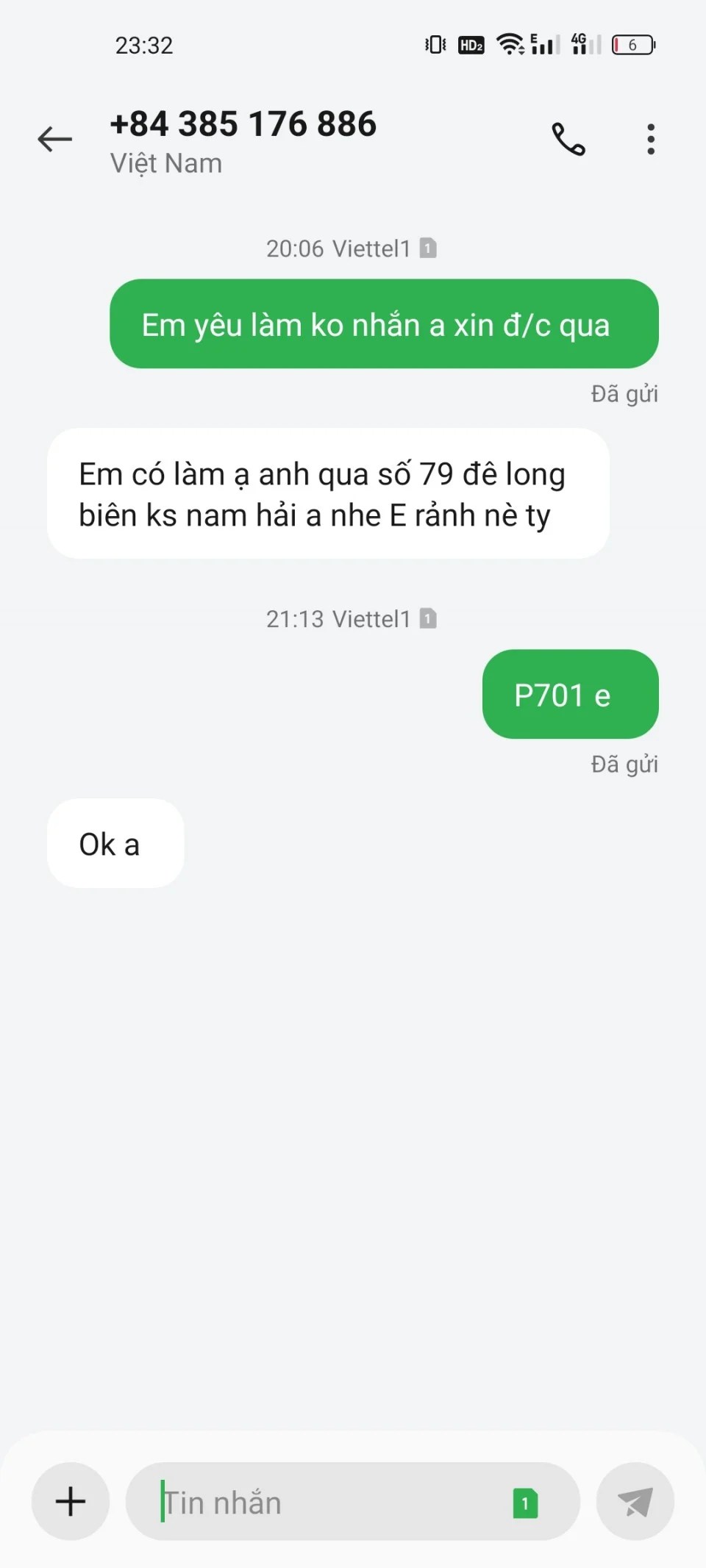Open the plus attachment button
Screen dimensions: 706x1568
(x=71, y=1501)
